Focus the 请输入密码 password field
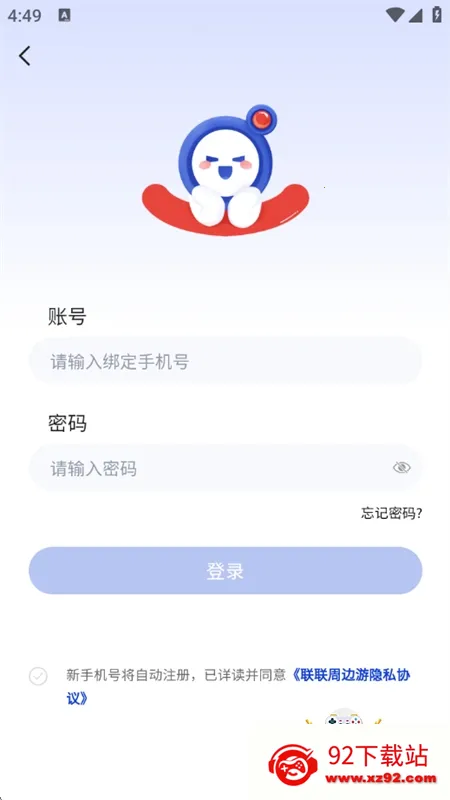 point(225,468)
